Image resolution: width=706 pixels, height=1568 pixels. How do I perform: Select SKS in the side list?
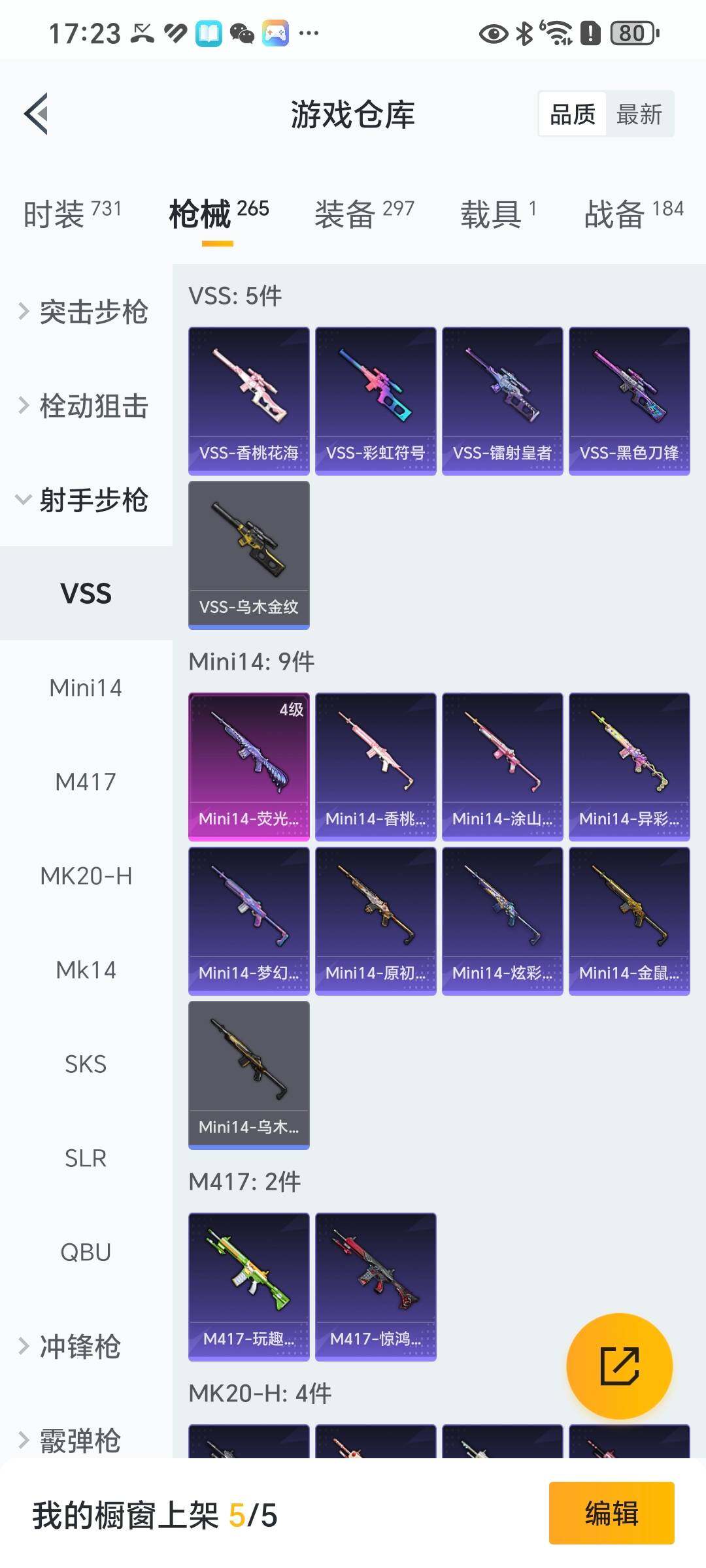pos(86,1064)
